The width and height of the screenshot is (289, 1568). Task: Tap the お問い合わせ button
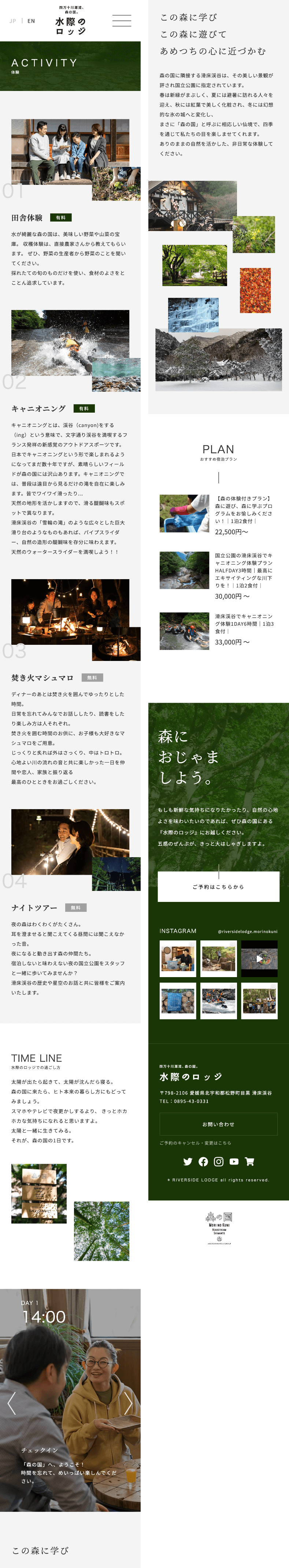click(x=218, y=1124)
